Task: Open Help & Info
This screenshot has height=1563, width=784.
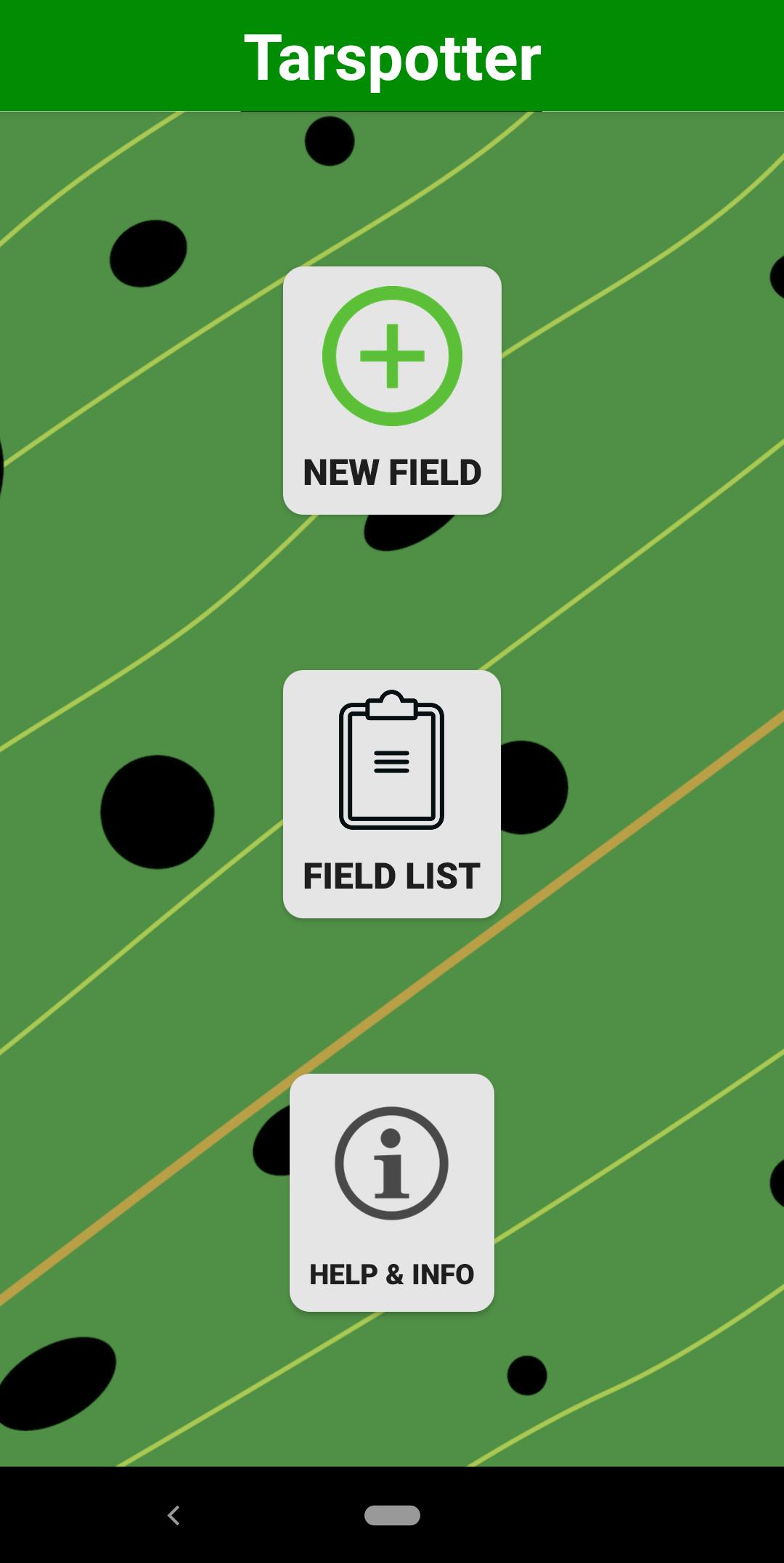Action: (x=392, y=1192)
